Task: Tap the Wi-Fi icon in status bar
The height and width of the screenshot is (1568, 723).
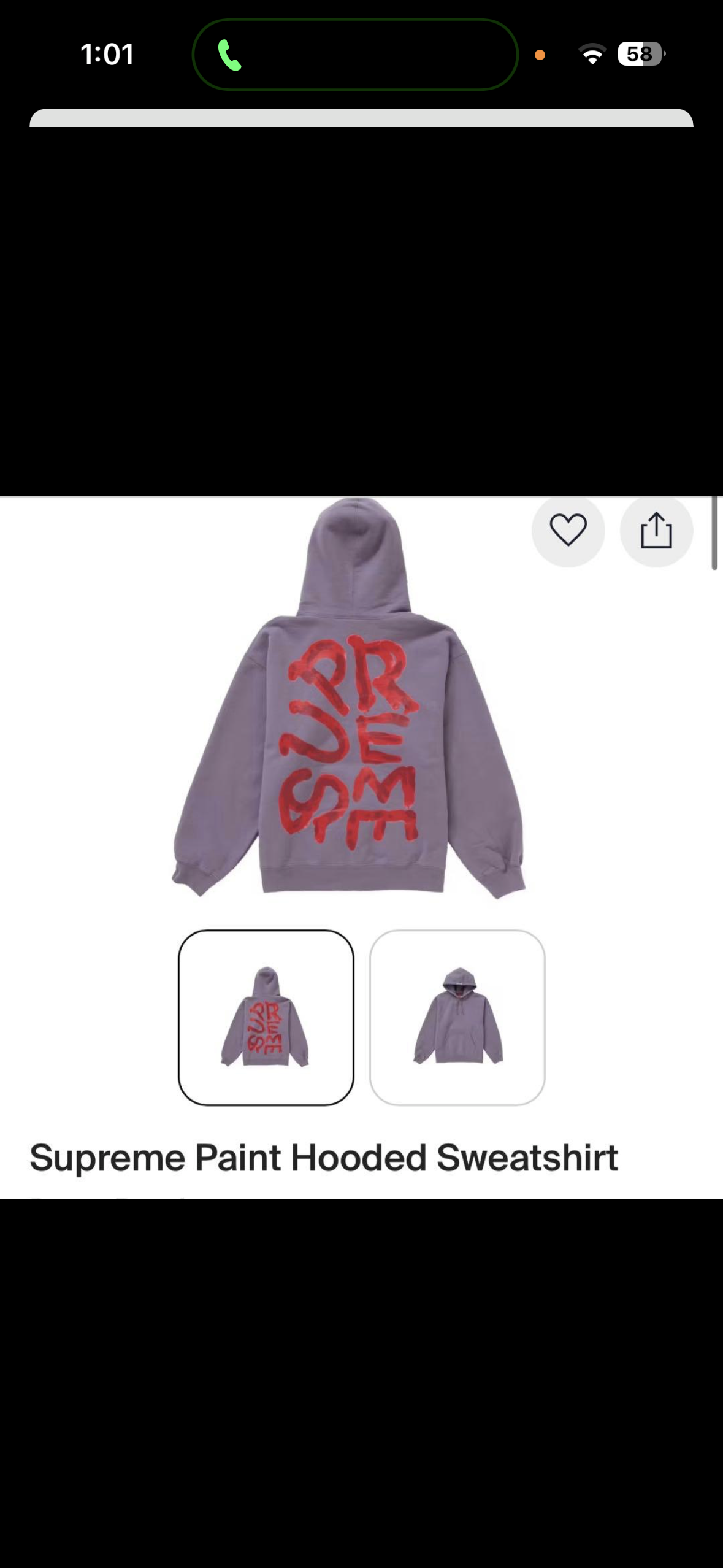Action: tap(591, 55)
